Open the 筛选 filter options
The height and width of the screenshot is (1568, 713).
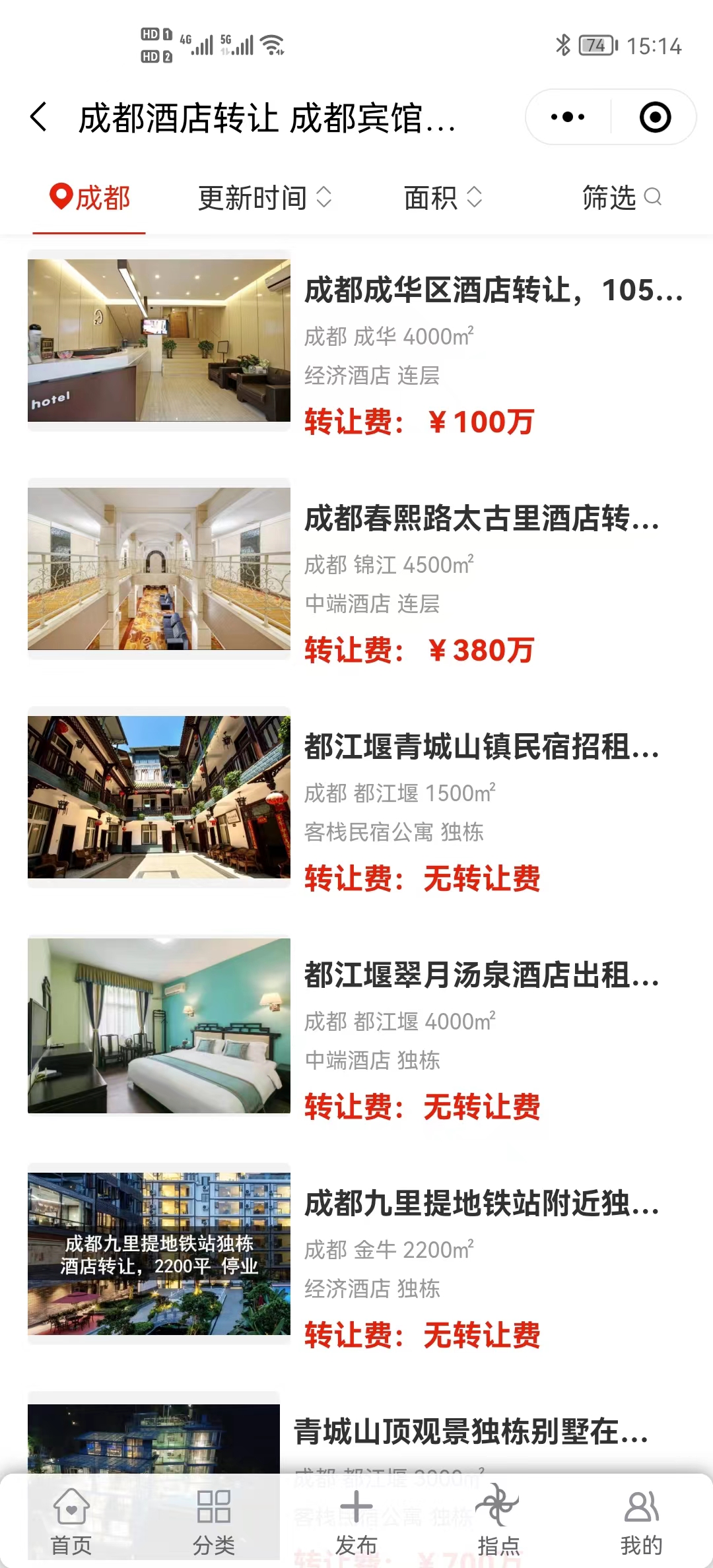(x=621, y=198)
